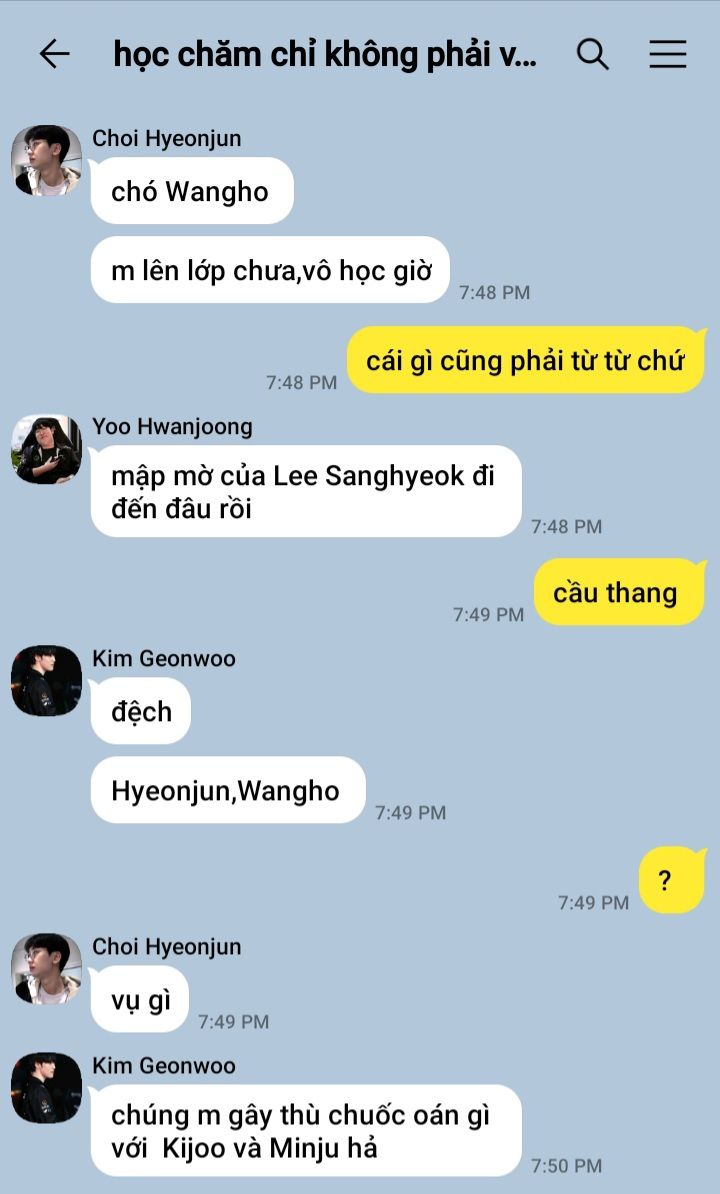Viewport: 720px width, 1194px height.
Task: View Choi Hyeonjun's avatar next to 'vụ gì'
Action: (46, 969)
